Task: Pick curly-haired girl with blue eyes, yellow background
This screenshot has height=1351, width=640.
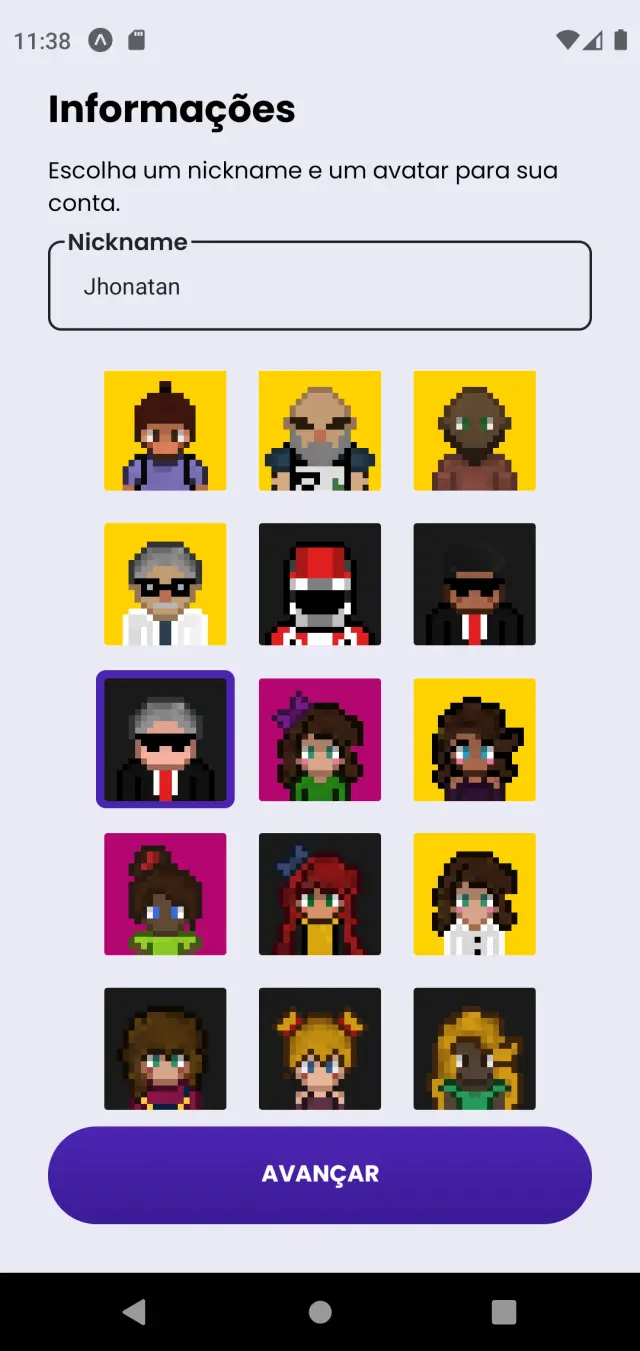Action: [x=475, y=739]
